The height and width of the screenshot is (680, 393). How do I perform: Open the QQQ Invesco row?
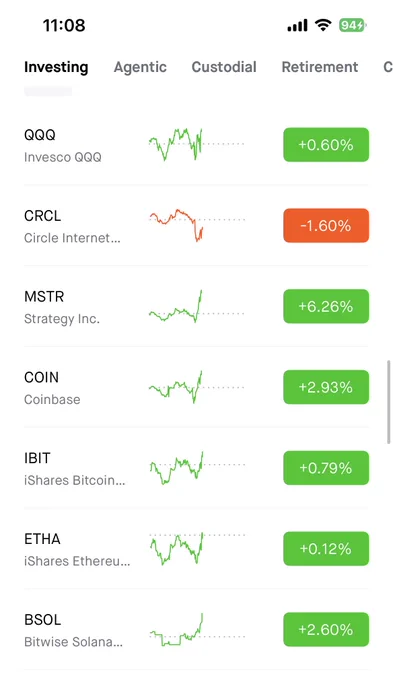click(196, 145)
